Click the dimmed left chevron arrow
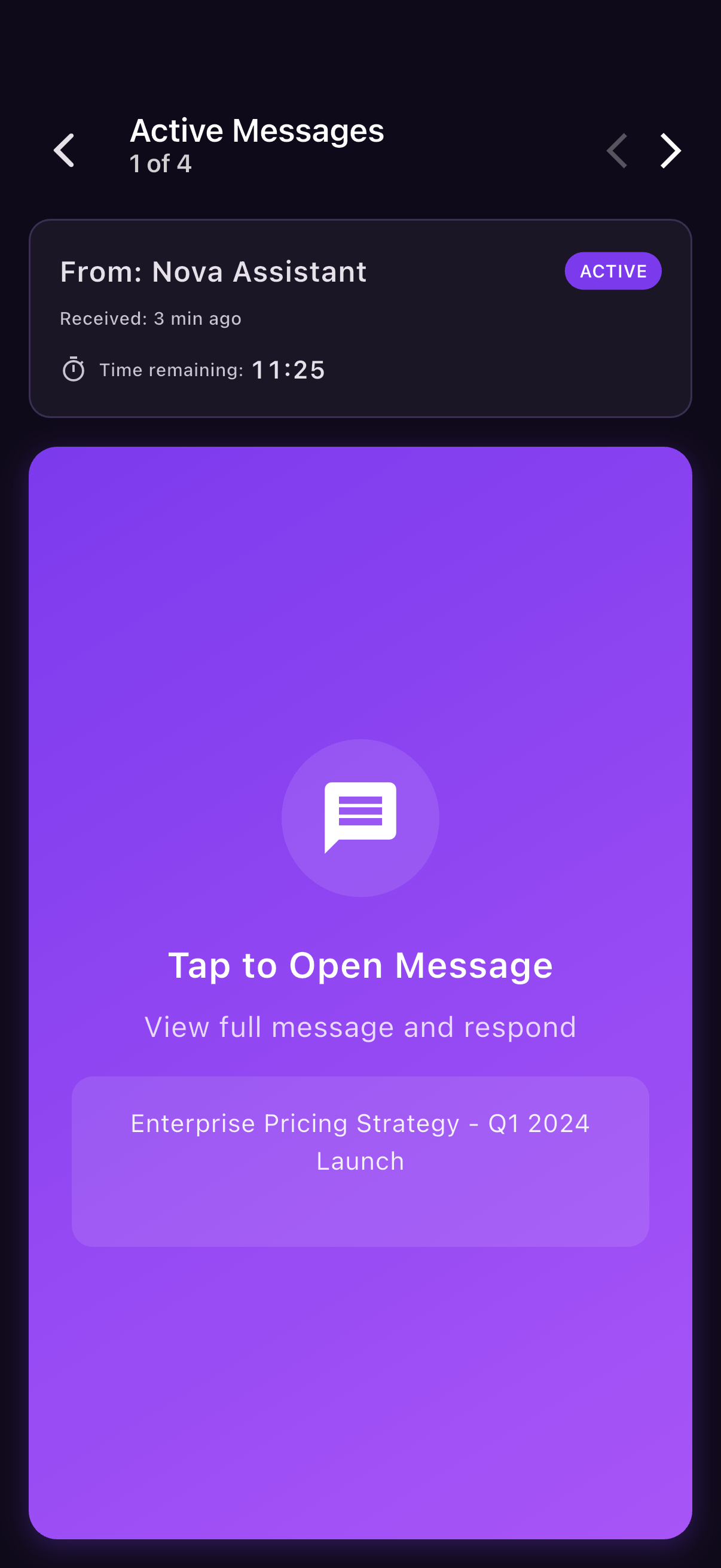 coord(617,150)
